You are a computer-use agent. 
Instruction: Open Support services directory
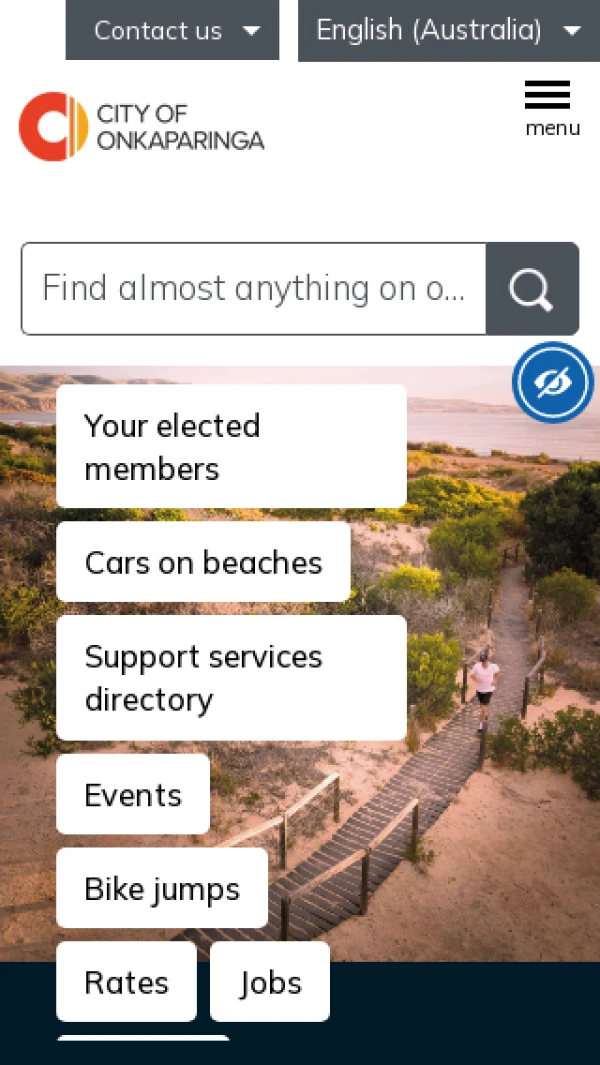coord(231,678)
